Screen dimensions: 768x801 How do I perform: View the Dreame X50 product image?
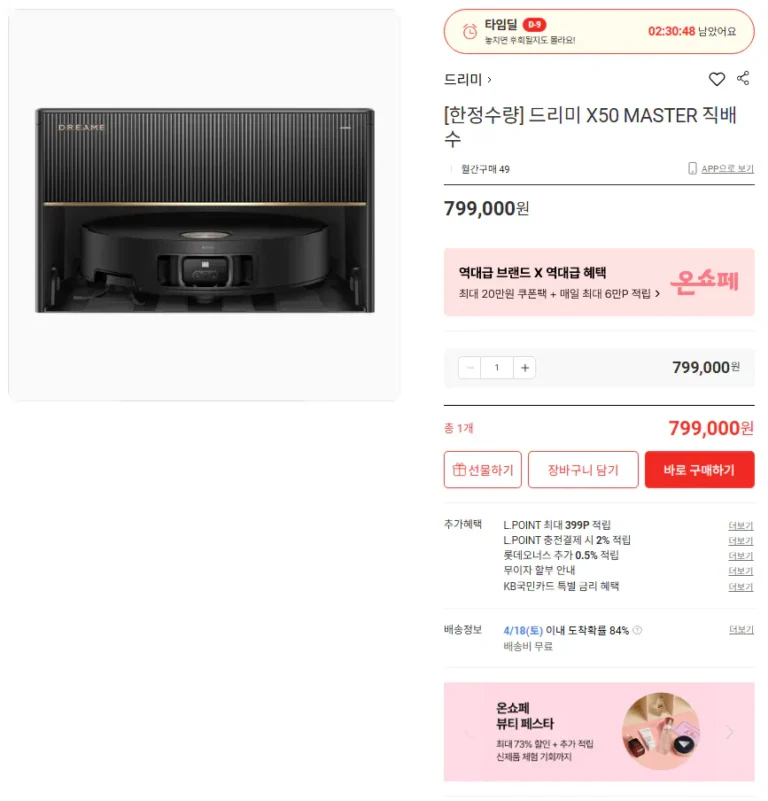pos(205,210)
